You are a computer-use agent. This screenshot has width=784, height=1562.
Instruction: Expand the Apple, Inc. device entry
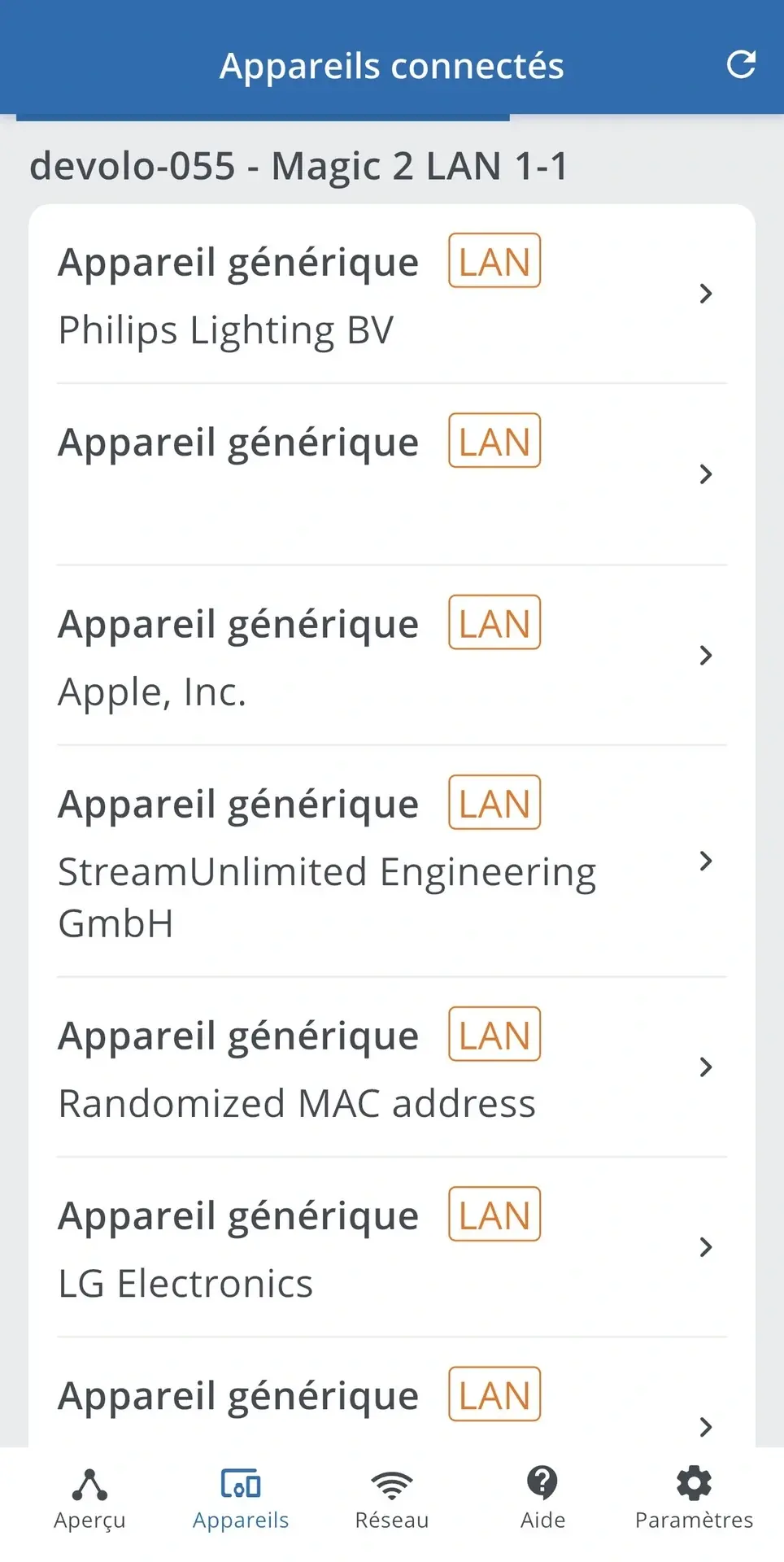(x=704, y=656)
